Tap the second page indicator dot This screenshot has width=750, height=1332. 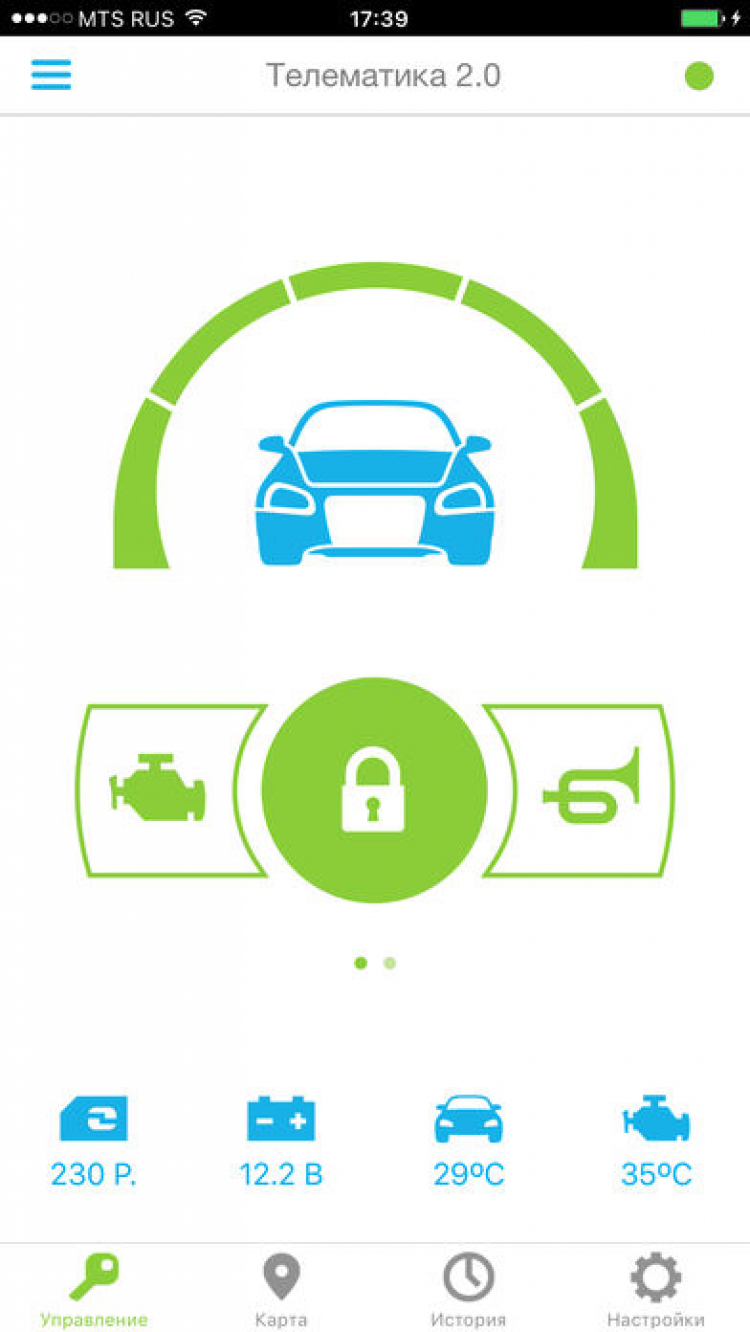click(390, 963)
